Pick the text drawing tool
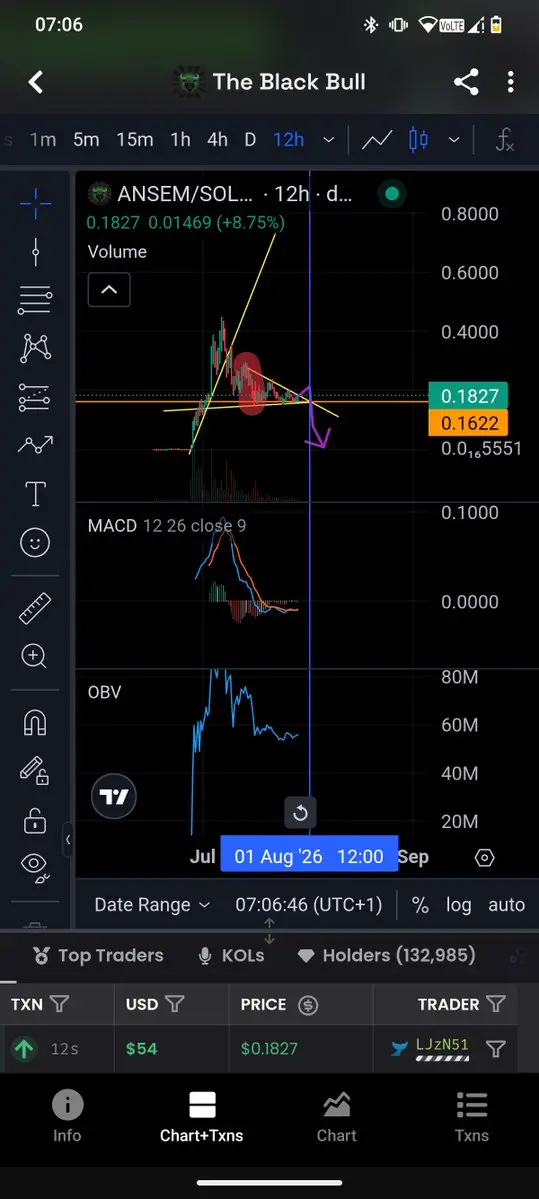 (x=35, y=494)
